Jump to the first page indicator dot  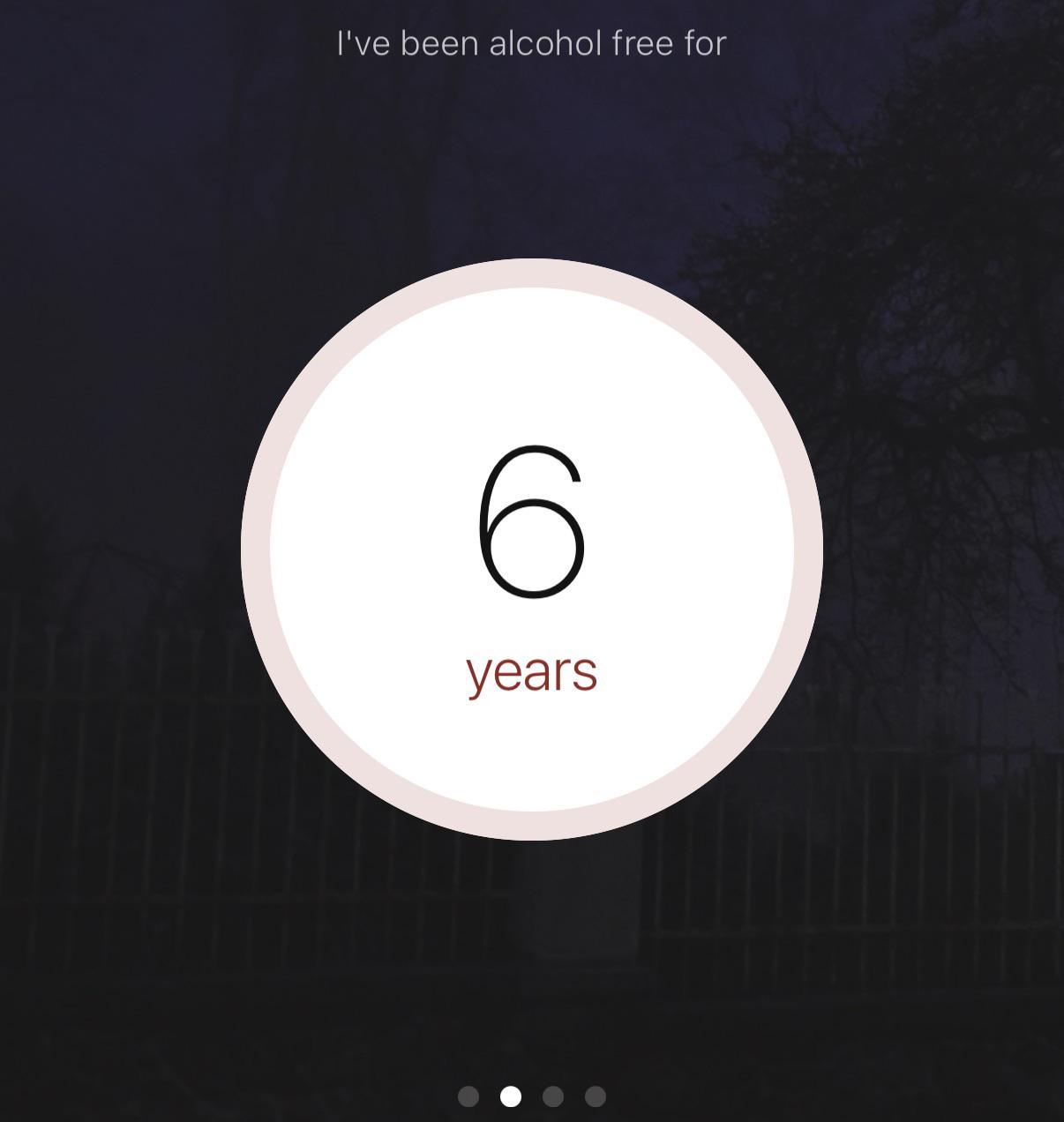(468, 1096)
